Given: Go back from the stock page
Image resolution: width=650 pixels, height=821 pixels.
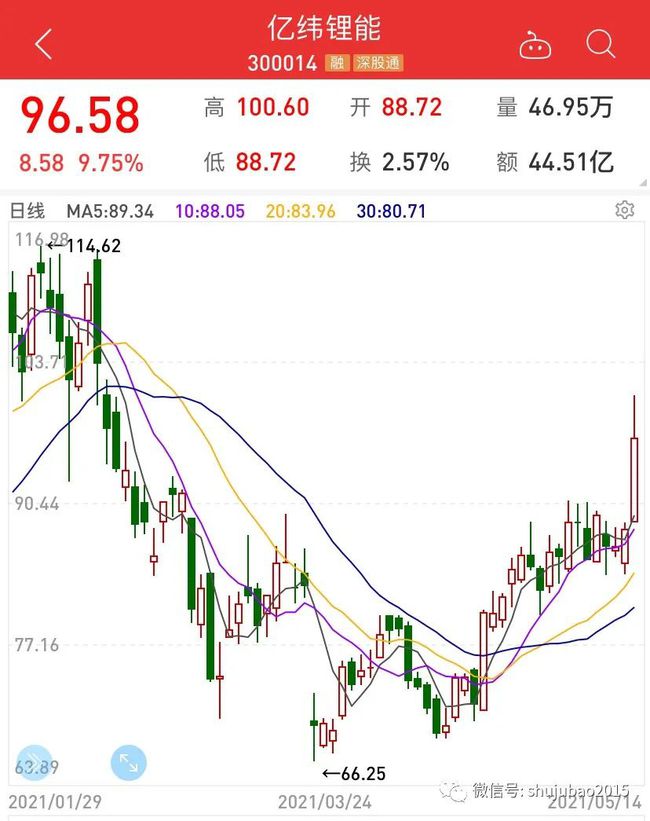Looking at the screenshot, I should (43, 44).
